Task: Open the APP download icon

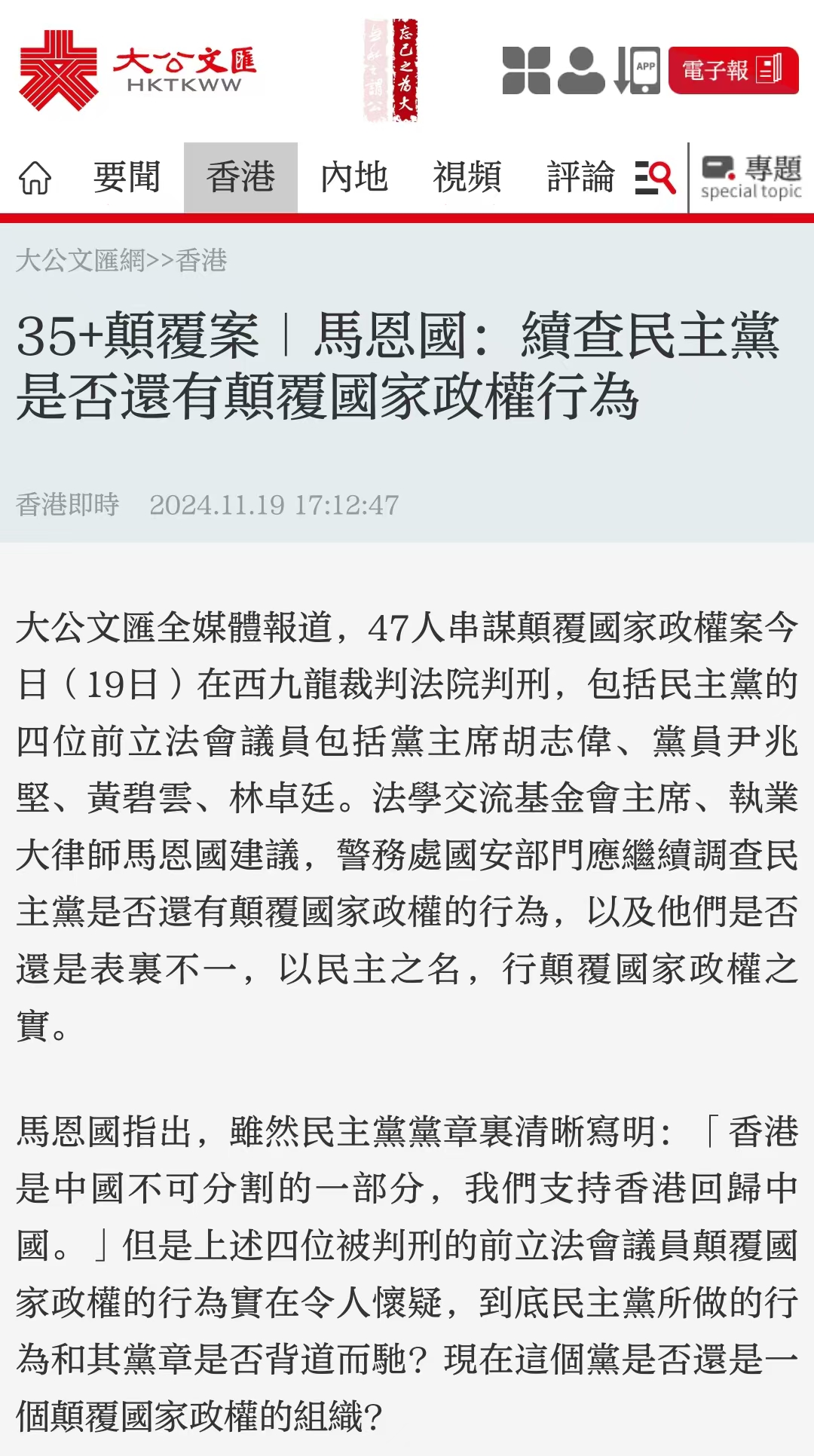Action: point(638,71)
